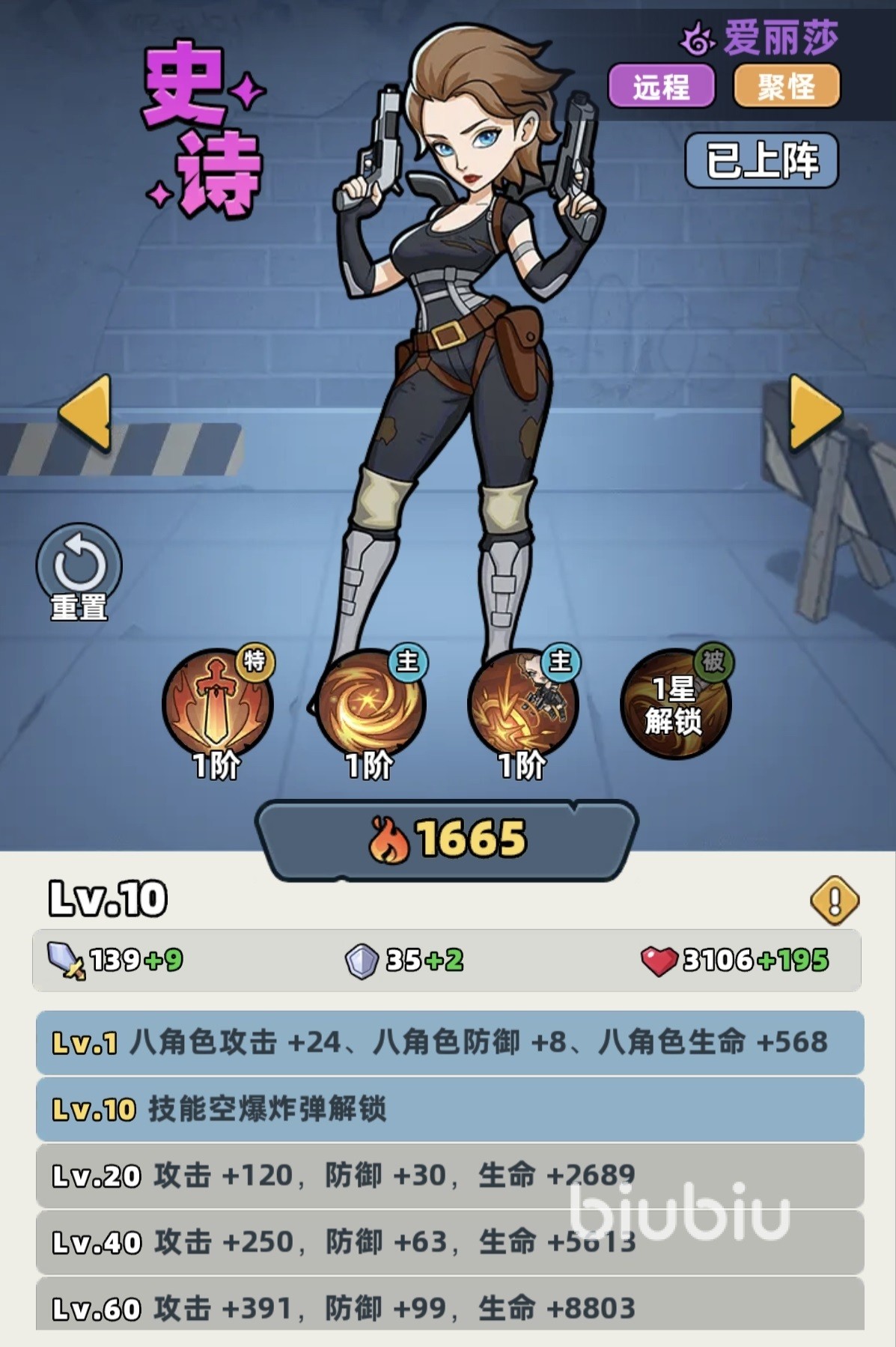Image resolution: width=896 pixels, height=1347 pixels.
Task: Go to the previous character with left arrow
Action: (x=86, y=413)
